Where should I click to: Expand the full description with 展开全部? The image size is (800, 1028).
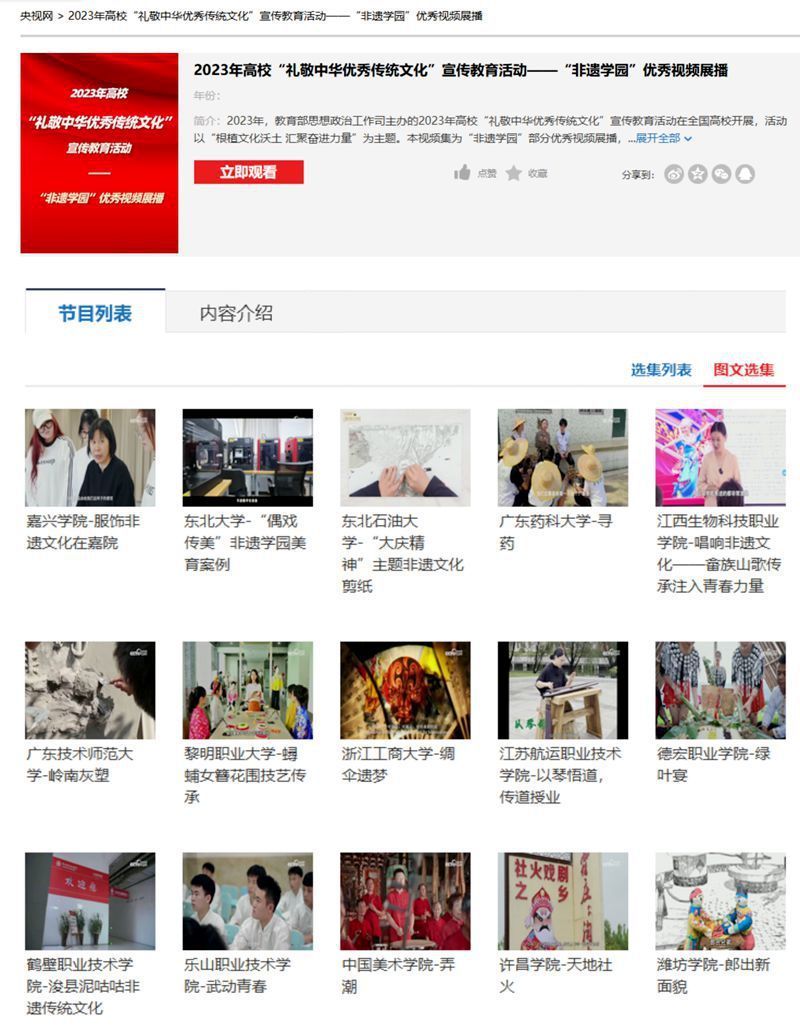click(x=663, y=138)
